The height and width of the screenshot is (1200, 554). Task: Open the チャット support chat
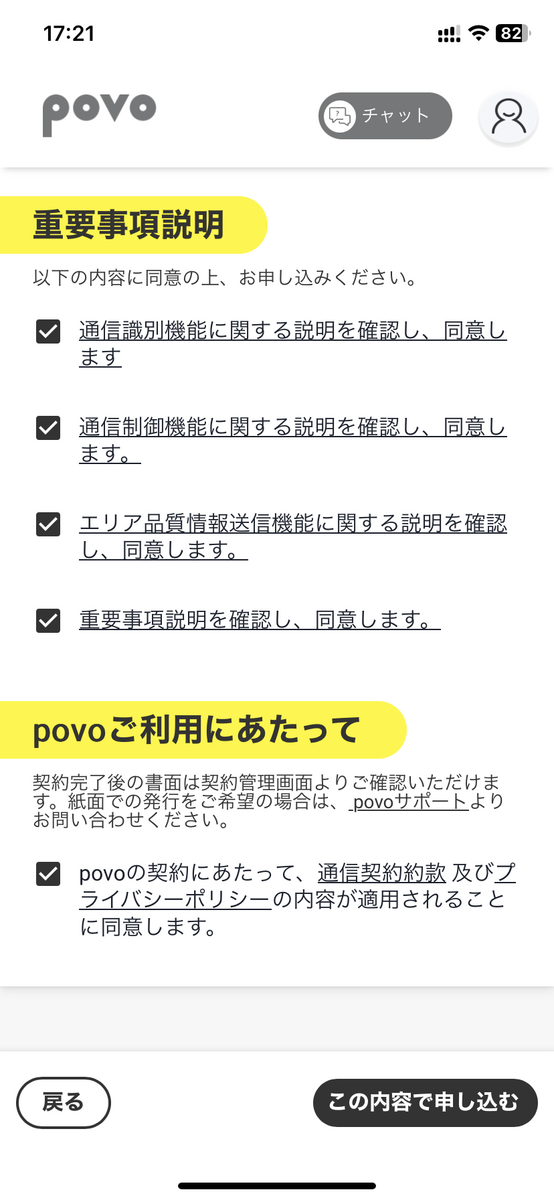[x=385, y=116]
